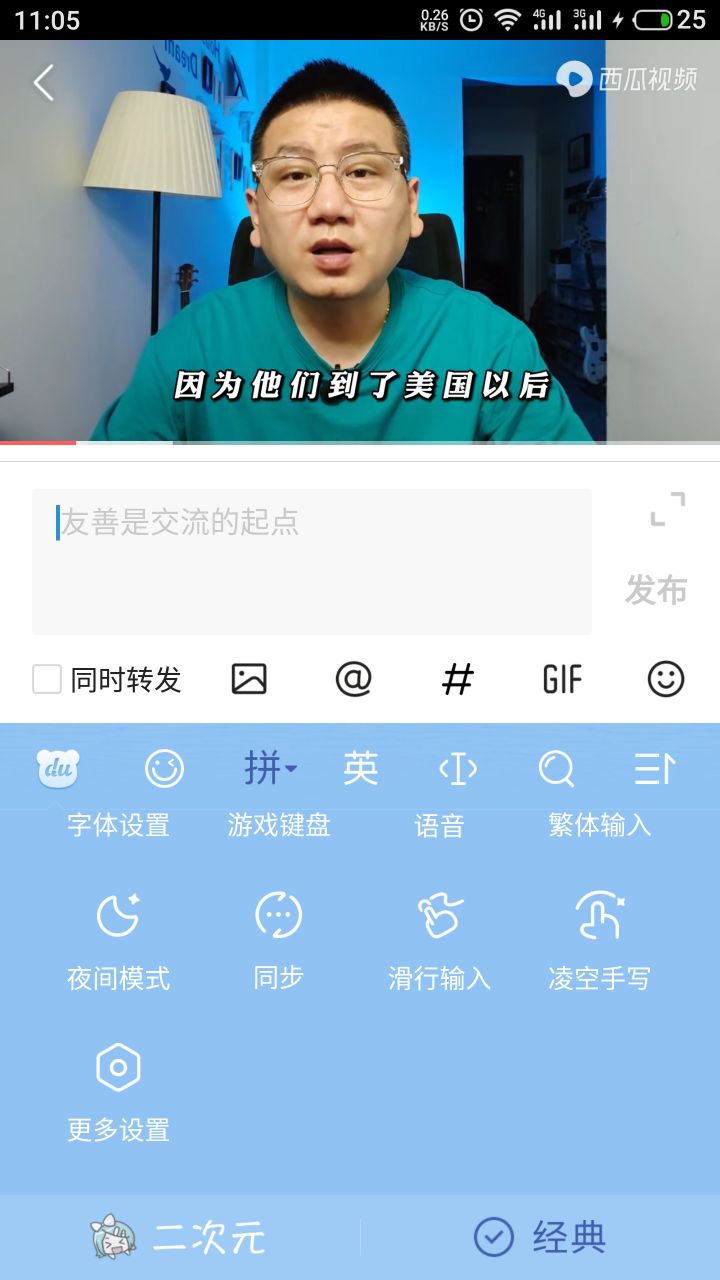
Task: Tap 发布 to publish the comment
Action: pyautogui.click(x=656, y=590)
